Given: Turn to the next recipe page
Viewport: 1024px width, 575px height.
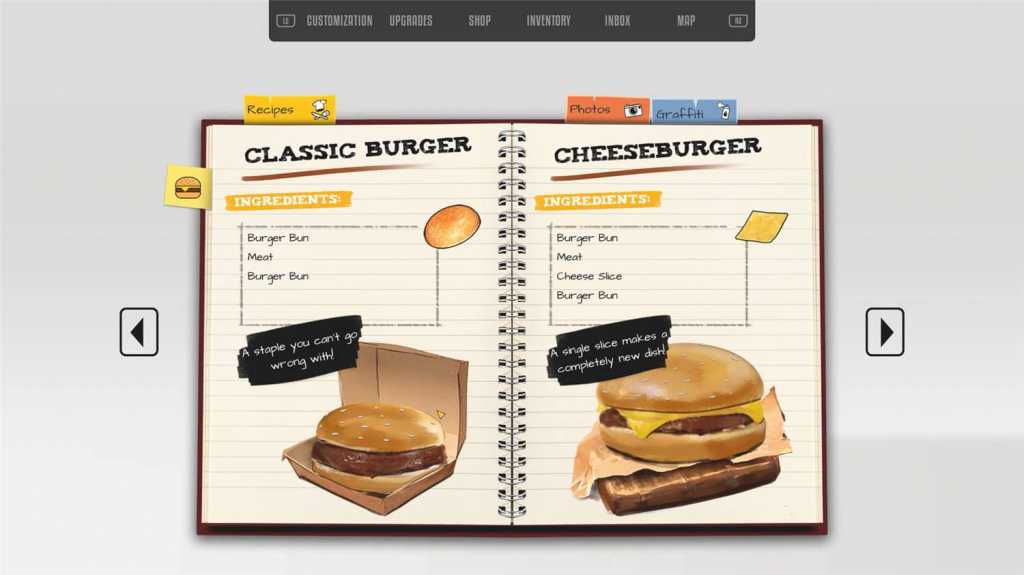Looking at the screenshot, I should 885,332.
